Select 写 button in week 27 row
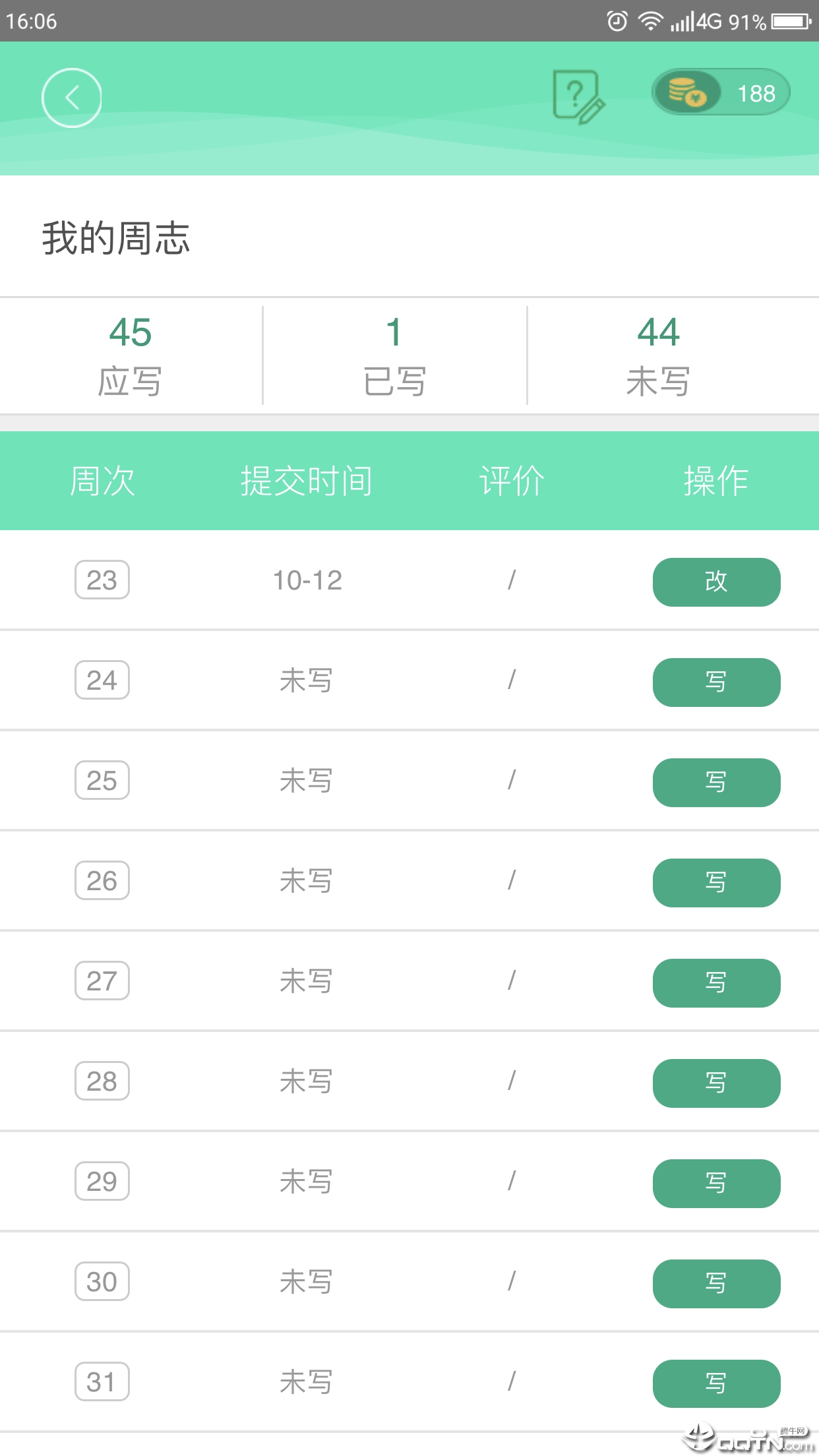819x1456 pixels. (x=716, y=983)
